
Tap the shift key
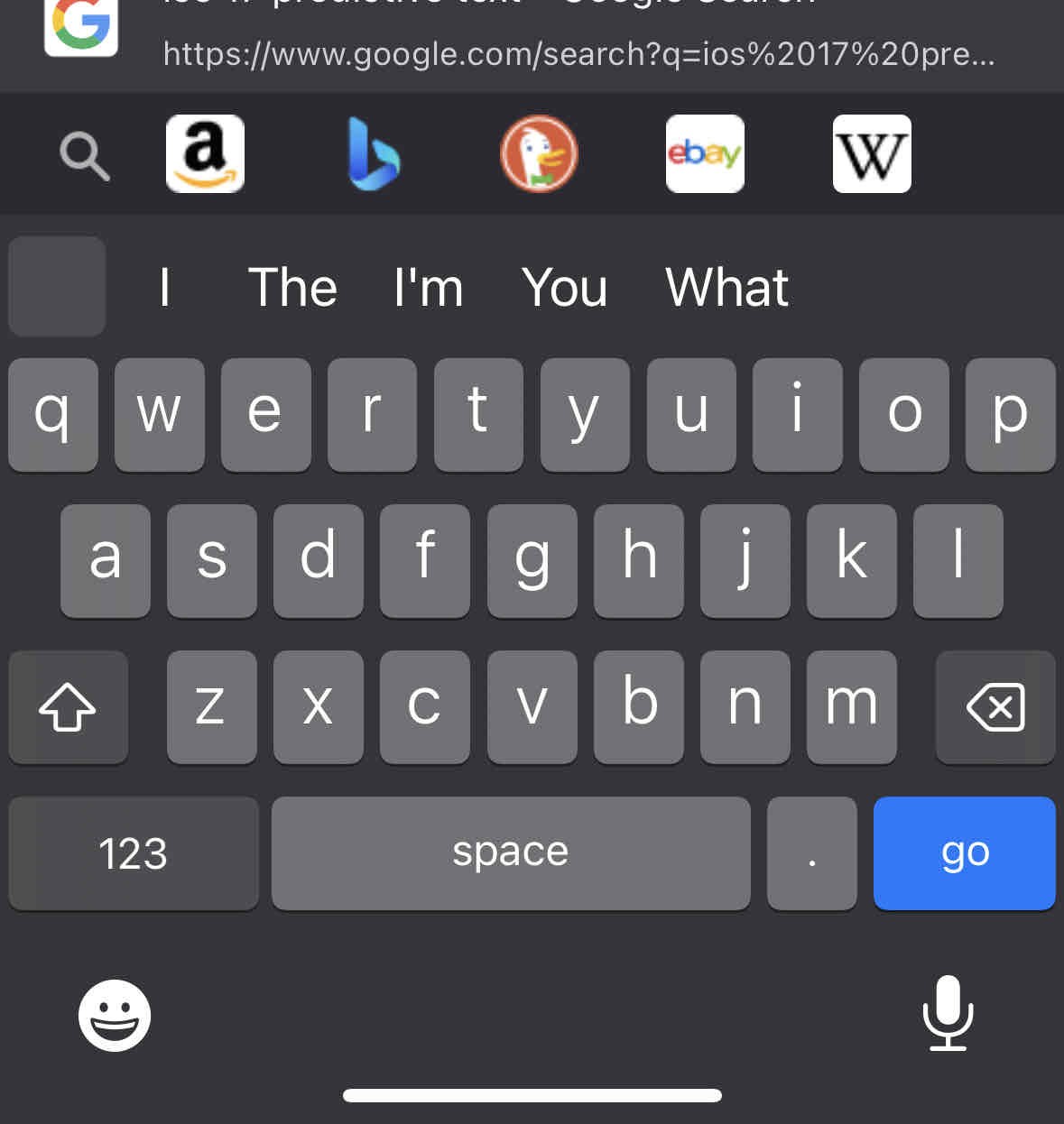pyautogui.click(x=68, y=706)
